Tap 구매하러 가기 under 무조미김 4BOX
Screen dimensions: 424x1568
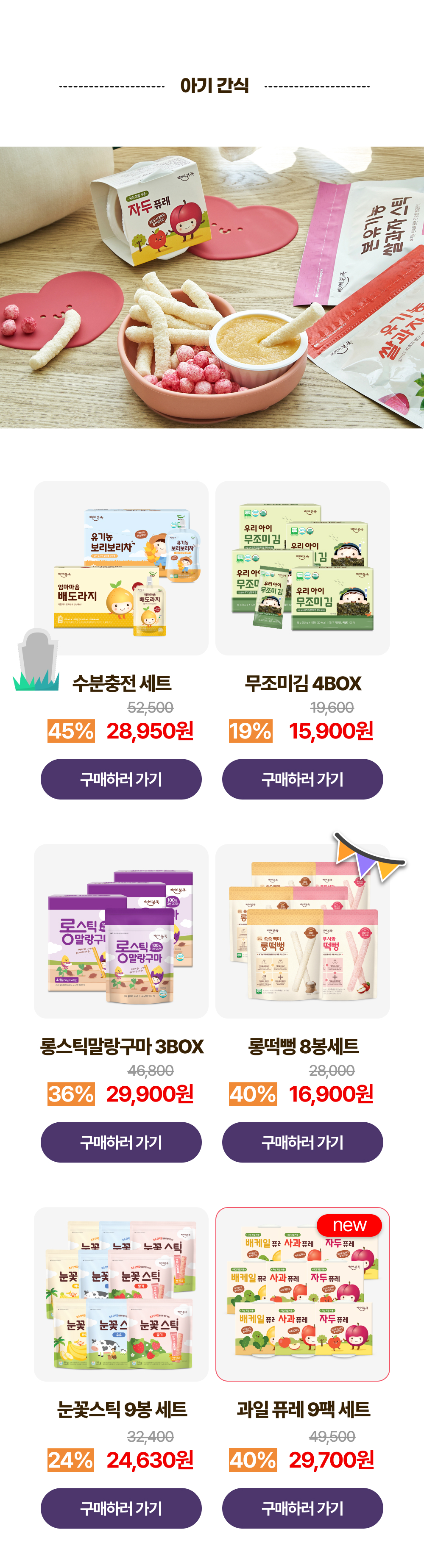point(302,779)
